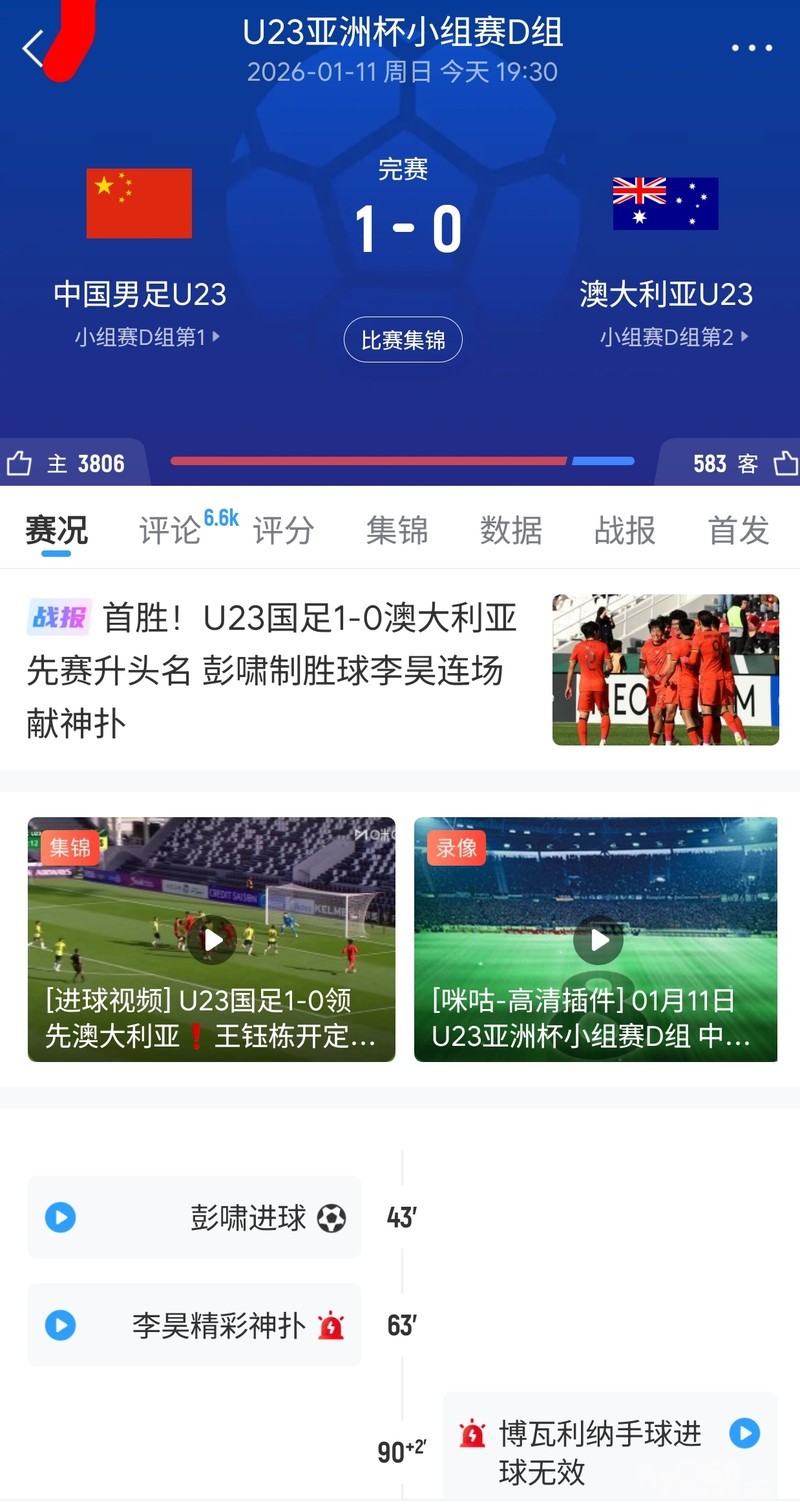Image resolution: width=800 pixels, height=1511 pixels.
Task: Open 中国男足U23 team page
Action: tap(139, 293)
